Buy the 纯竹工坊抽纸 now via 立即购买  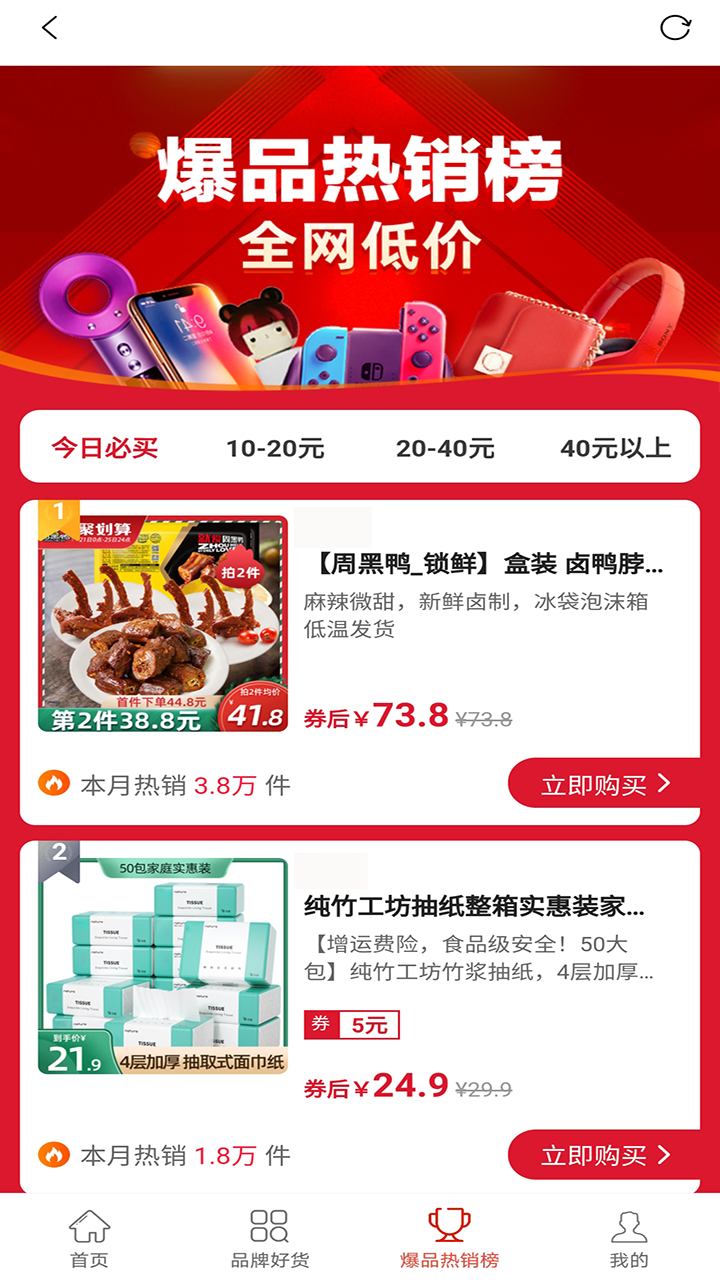tap(605, 1156)
